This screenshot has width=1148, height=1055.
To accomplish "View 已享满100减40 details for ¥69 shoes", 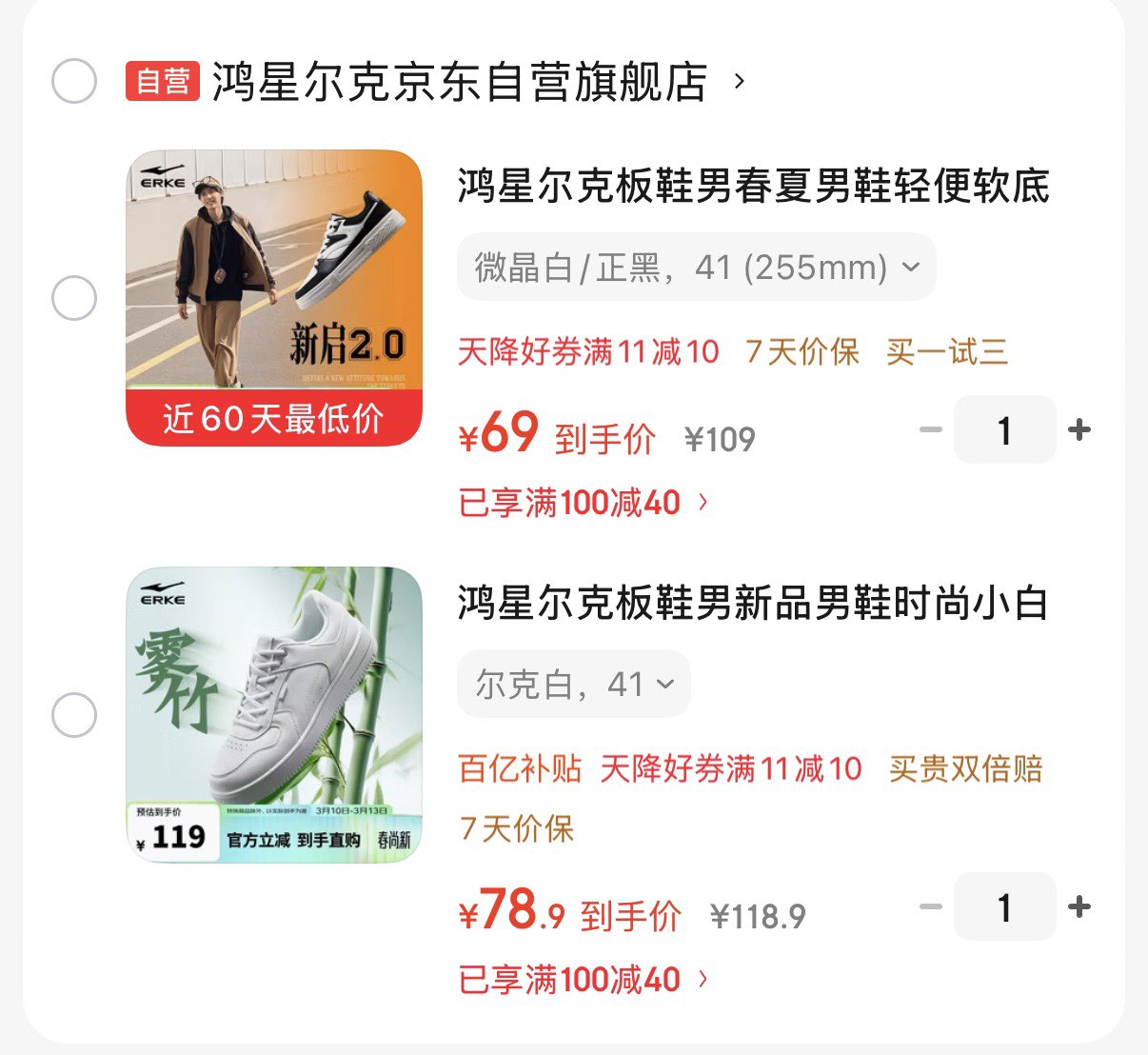I will 583,502.
